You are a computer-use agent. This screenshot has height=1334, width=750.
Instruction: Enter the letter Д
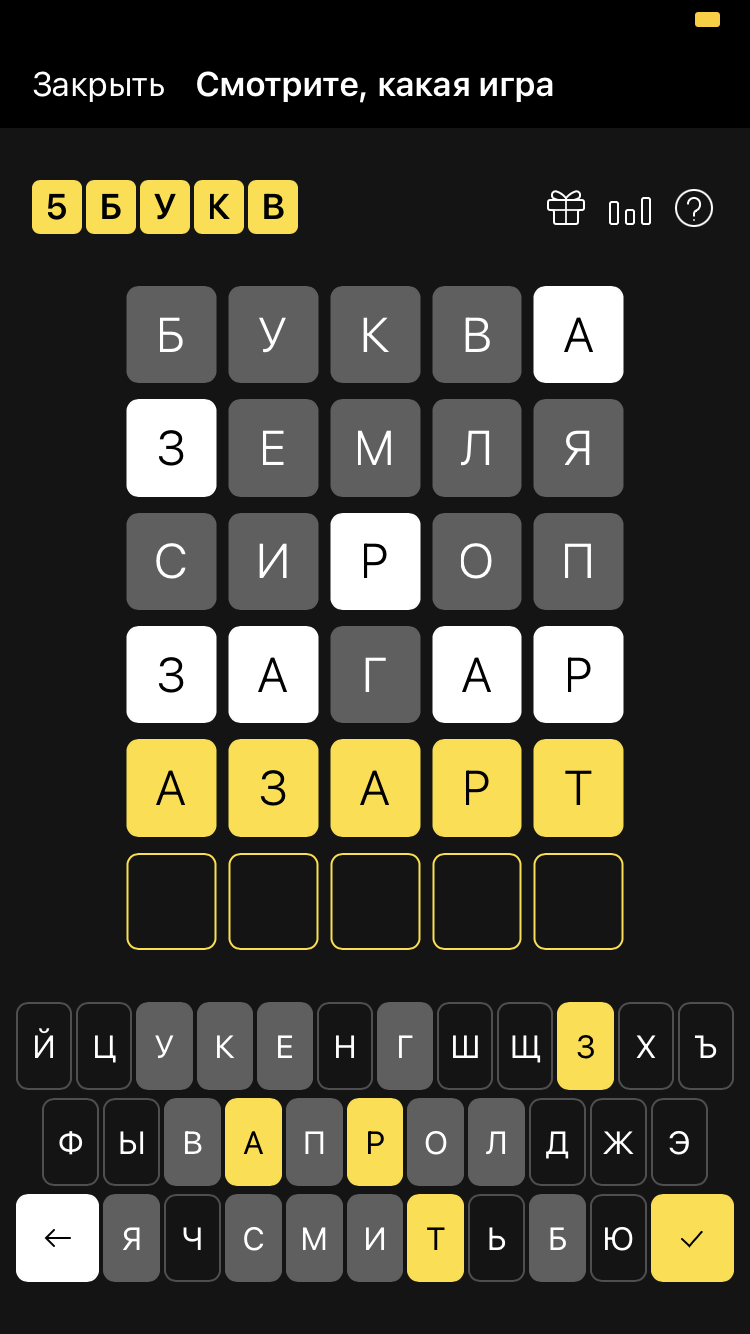click(557, 1142)
